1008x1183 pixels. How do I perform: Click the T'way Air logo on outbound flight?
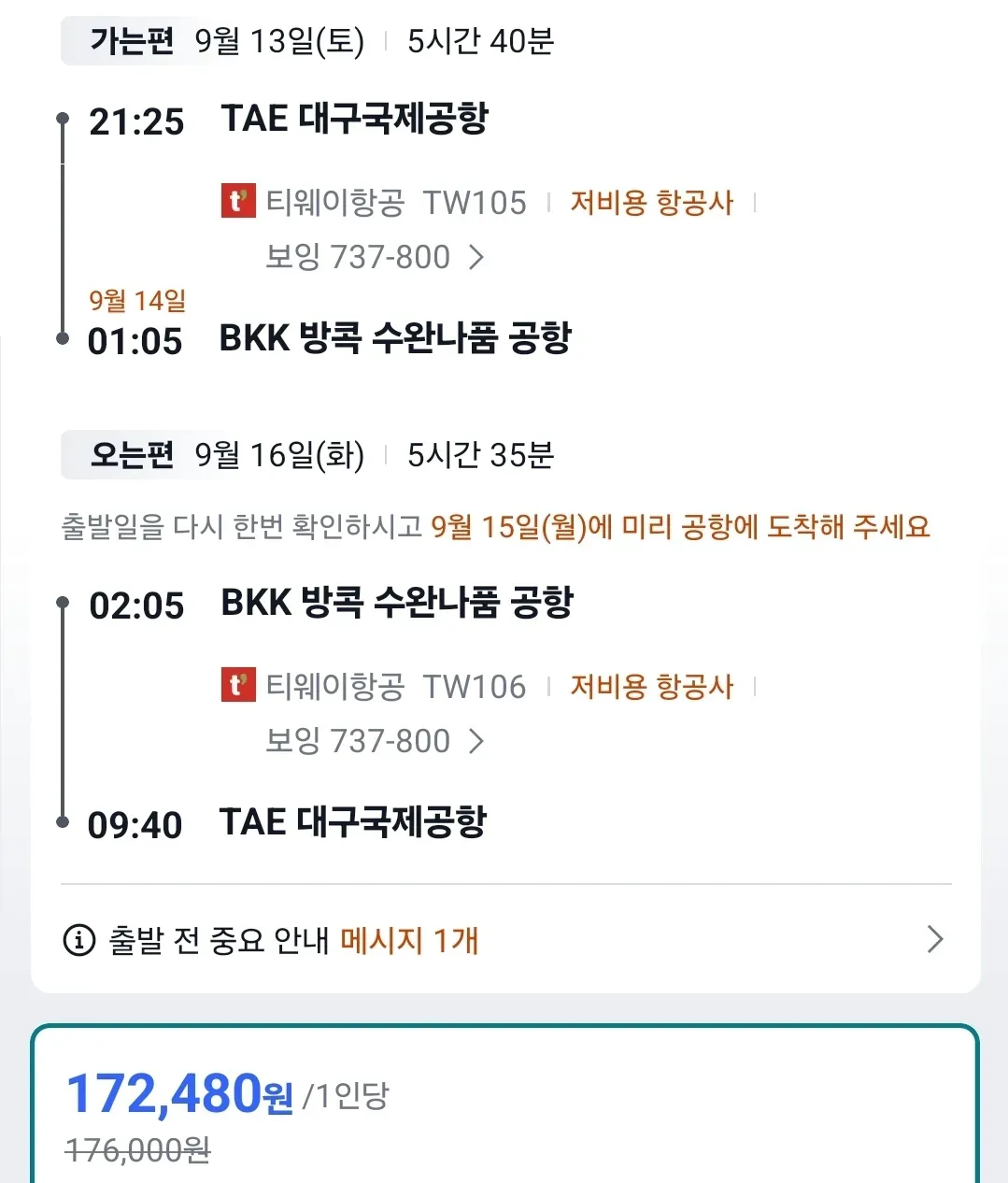(238, 202)
